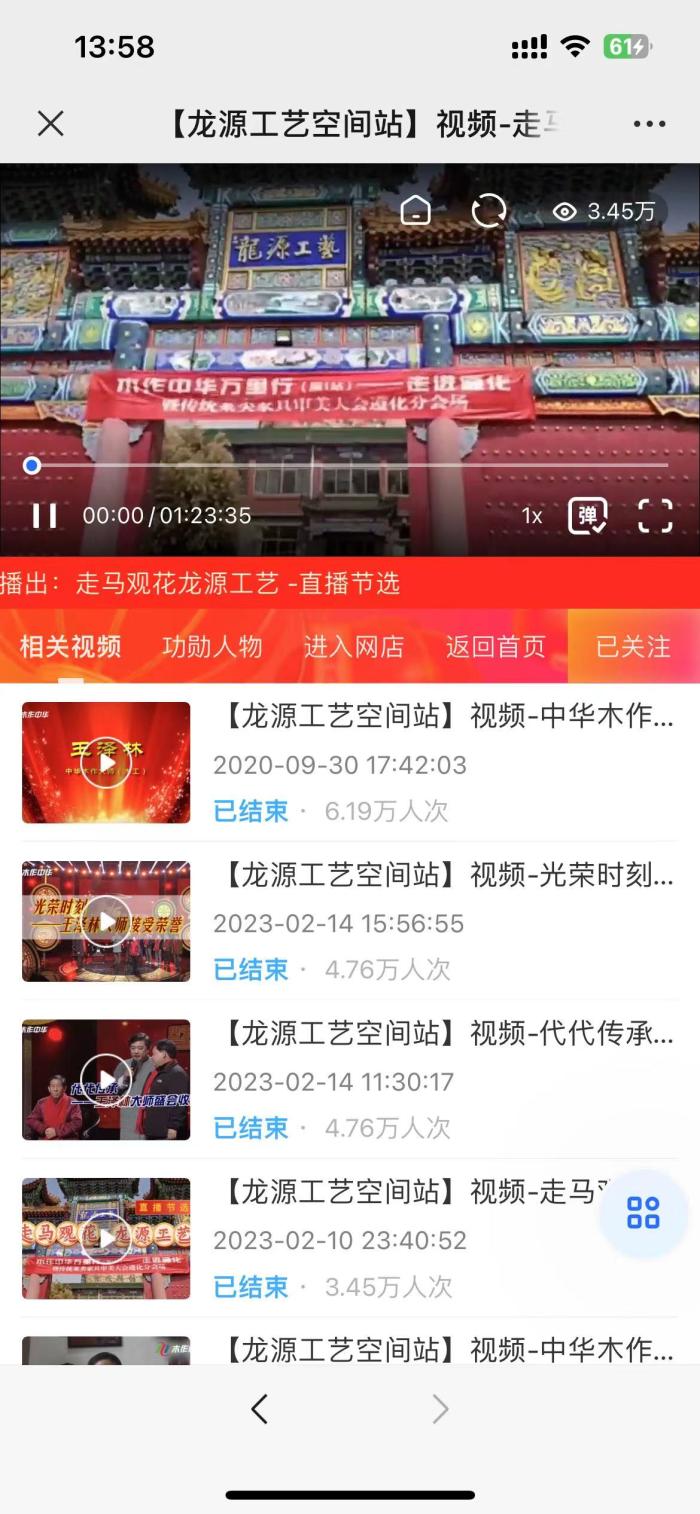Go back with the browser back arrow
Viewport: 700px width, 1514px height.
[259, 1410]
